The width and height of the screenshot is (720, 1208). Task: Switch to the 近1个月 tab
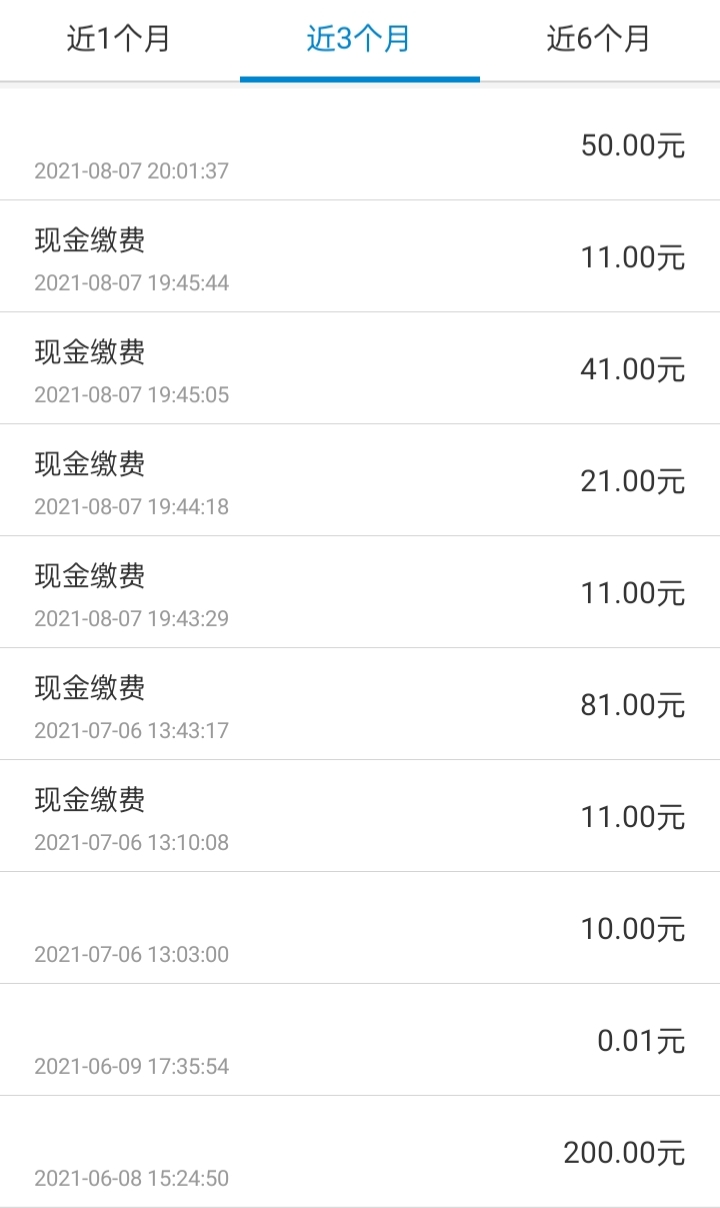coord(118,38)
